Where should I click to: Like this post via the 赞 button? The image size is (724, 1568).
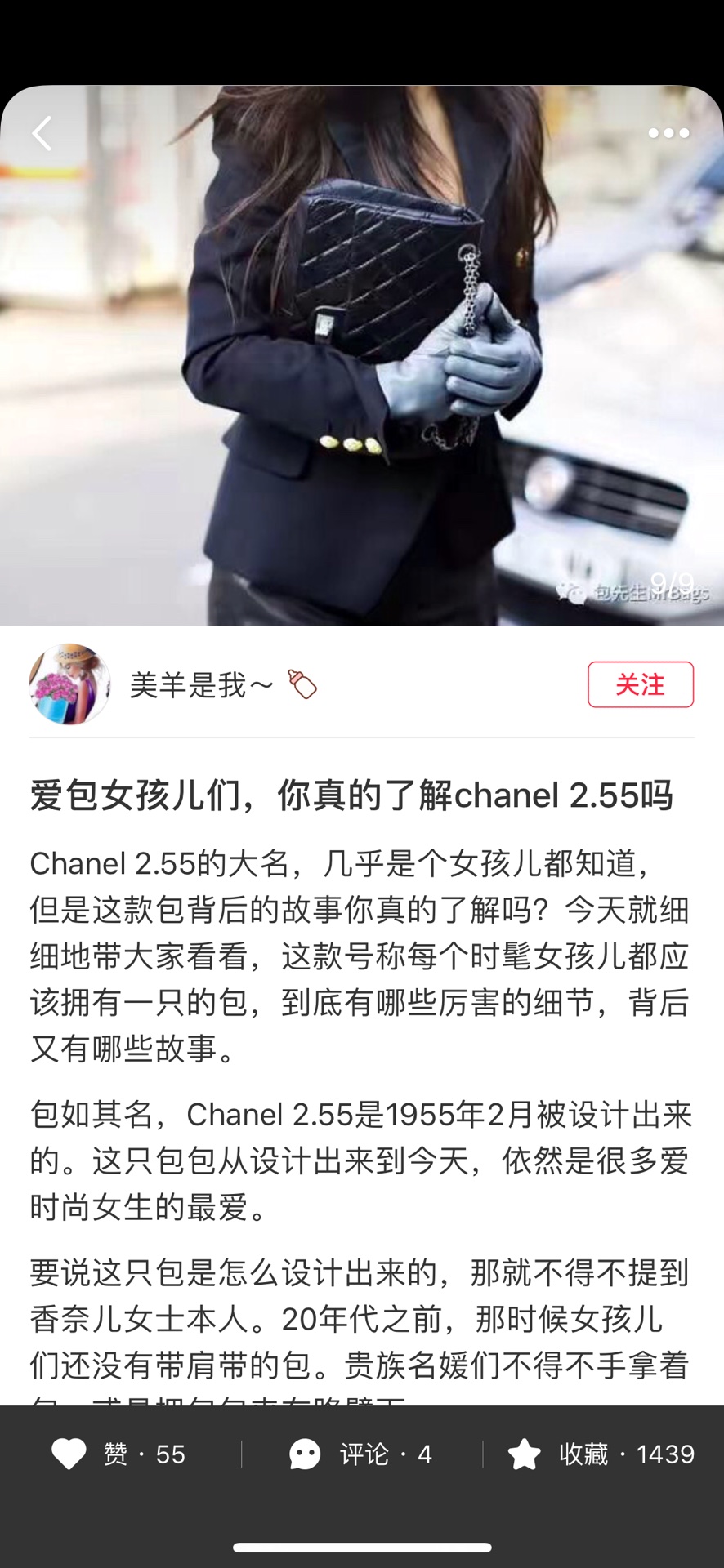point(118,1454)
